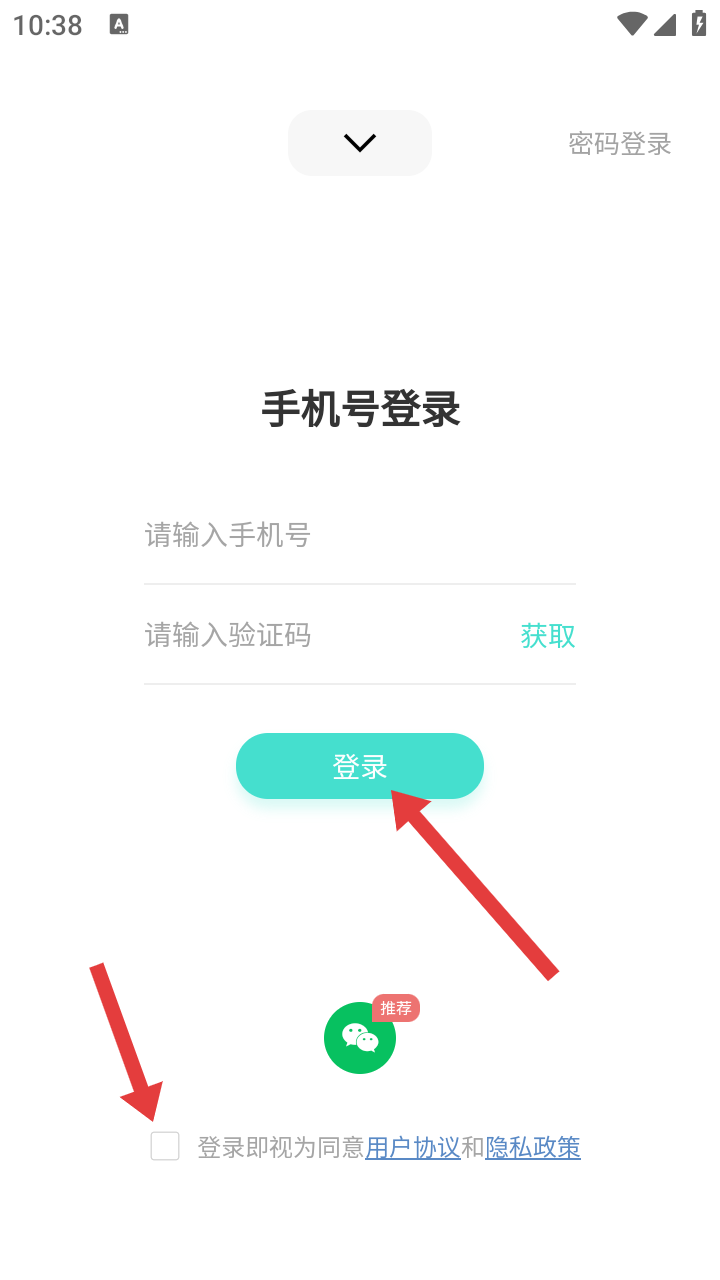720x1280 pixels.
Task: Log in with the WeChat icon
Action: coord(360,1038)
